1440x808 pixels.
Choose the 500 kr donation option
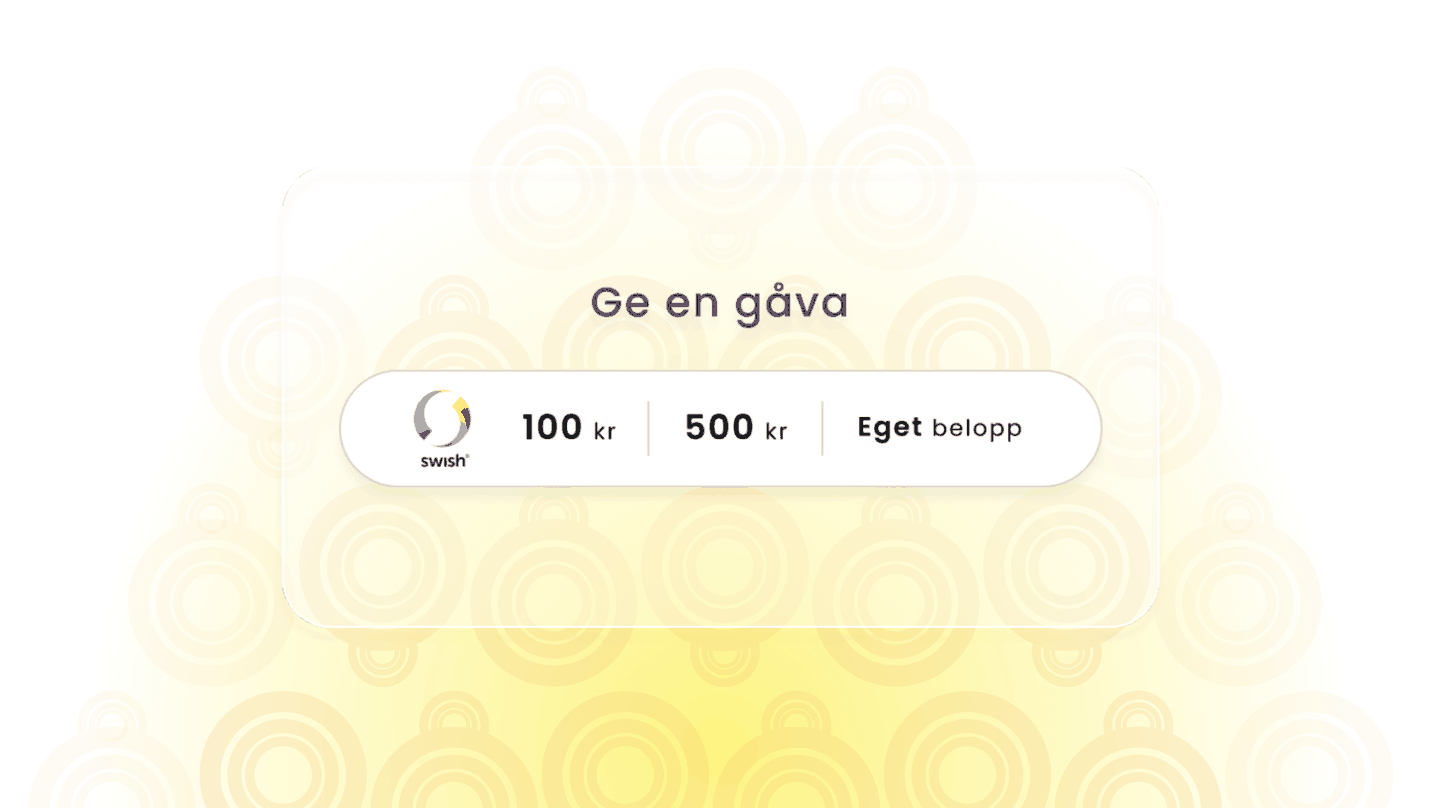(x=735, y=428)
